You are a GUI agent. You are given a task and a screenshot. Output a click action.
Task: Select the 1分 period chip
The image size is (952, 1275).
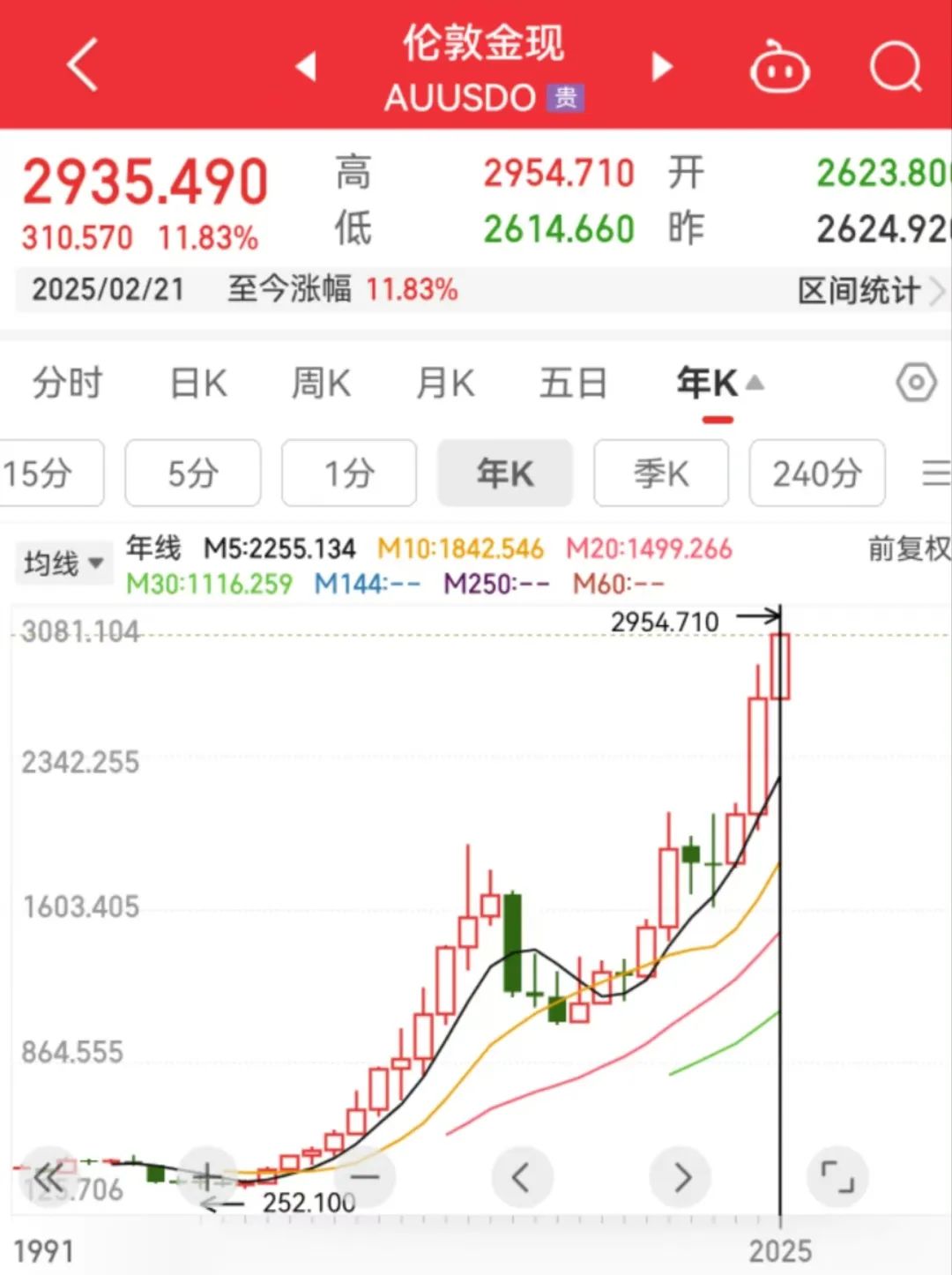coord(349,473)
